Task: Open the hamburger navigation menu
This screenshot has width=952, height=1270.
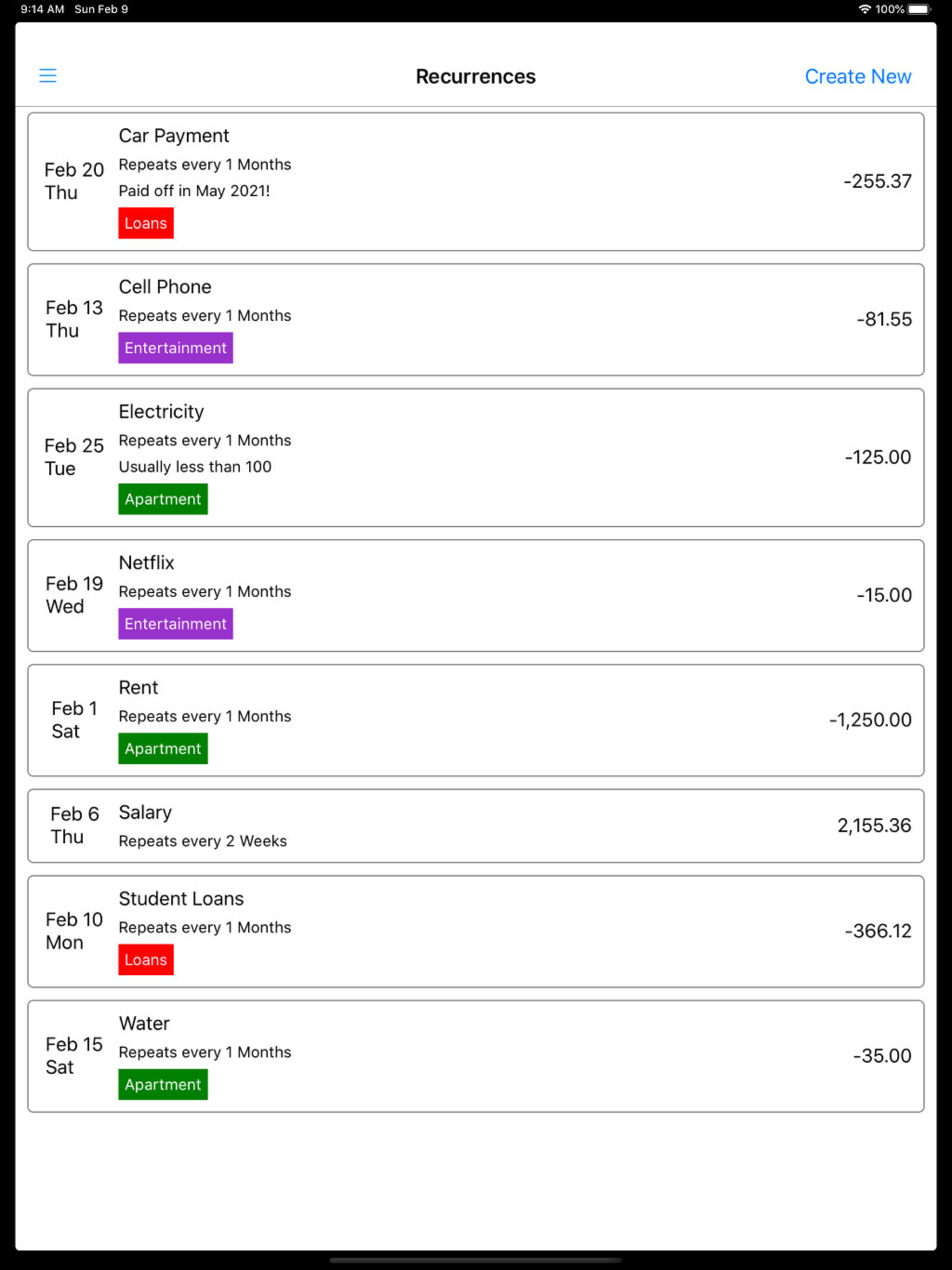Action: (x=48, y=75)
